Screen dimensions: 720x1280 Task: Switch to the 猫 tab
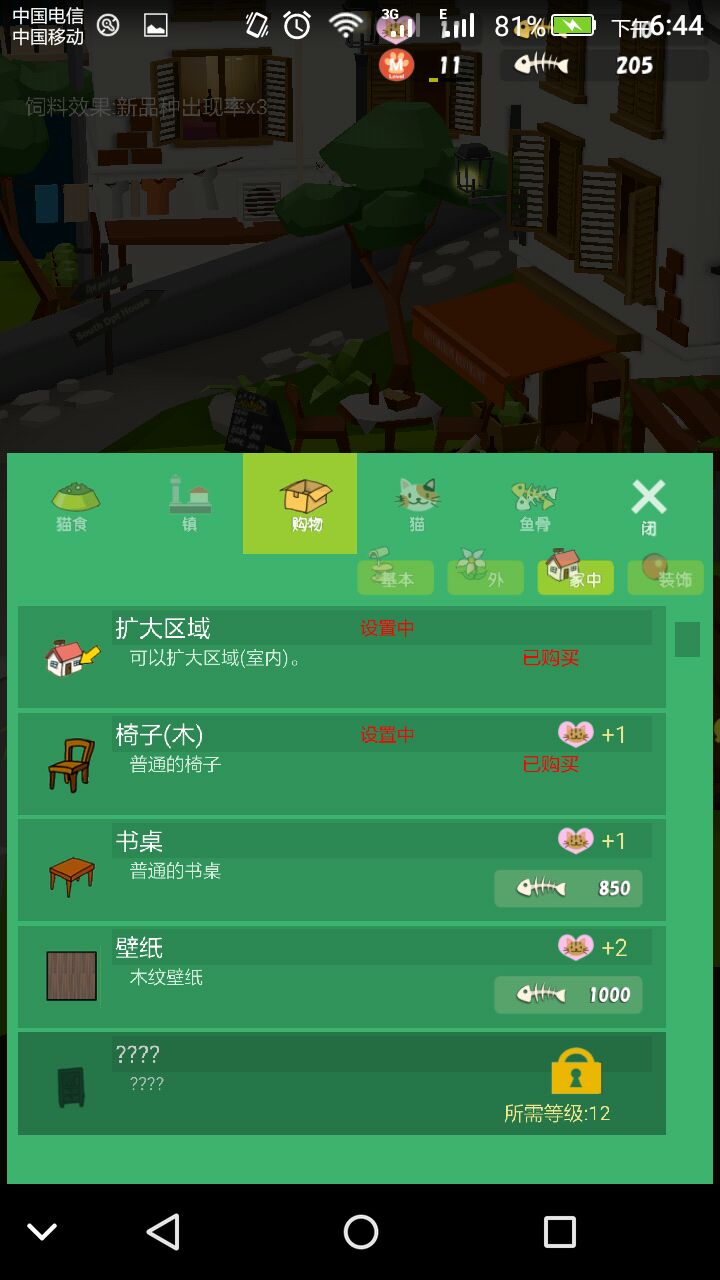(417, 504)
